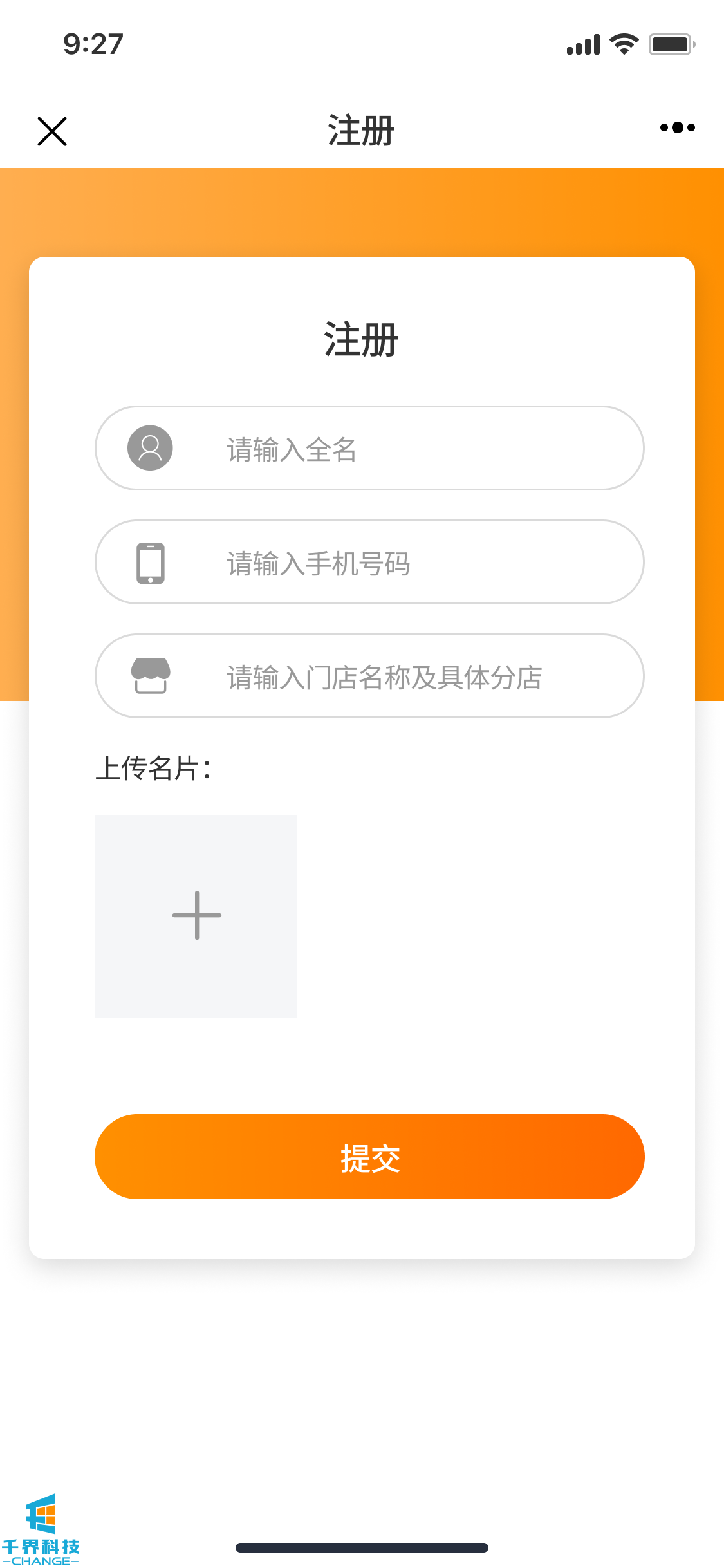
Task: Open the three-dot overflow menu
Action: tap(677, 127)
